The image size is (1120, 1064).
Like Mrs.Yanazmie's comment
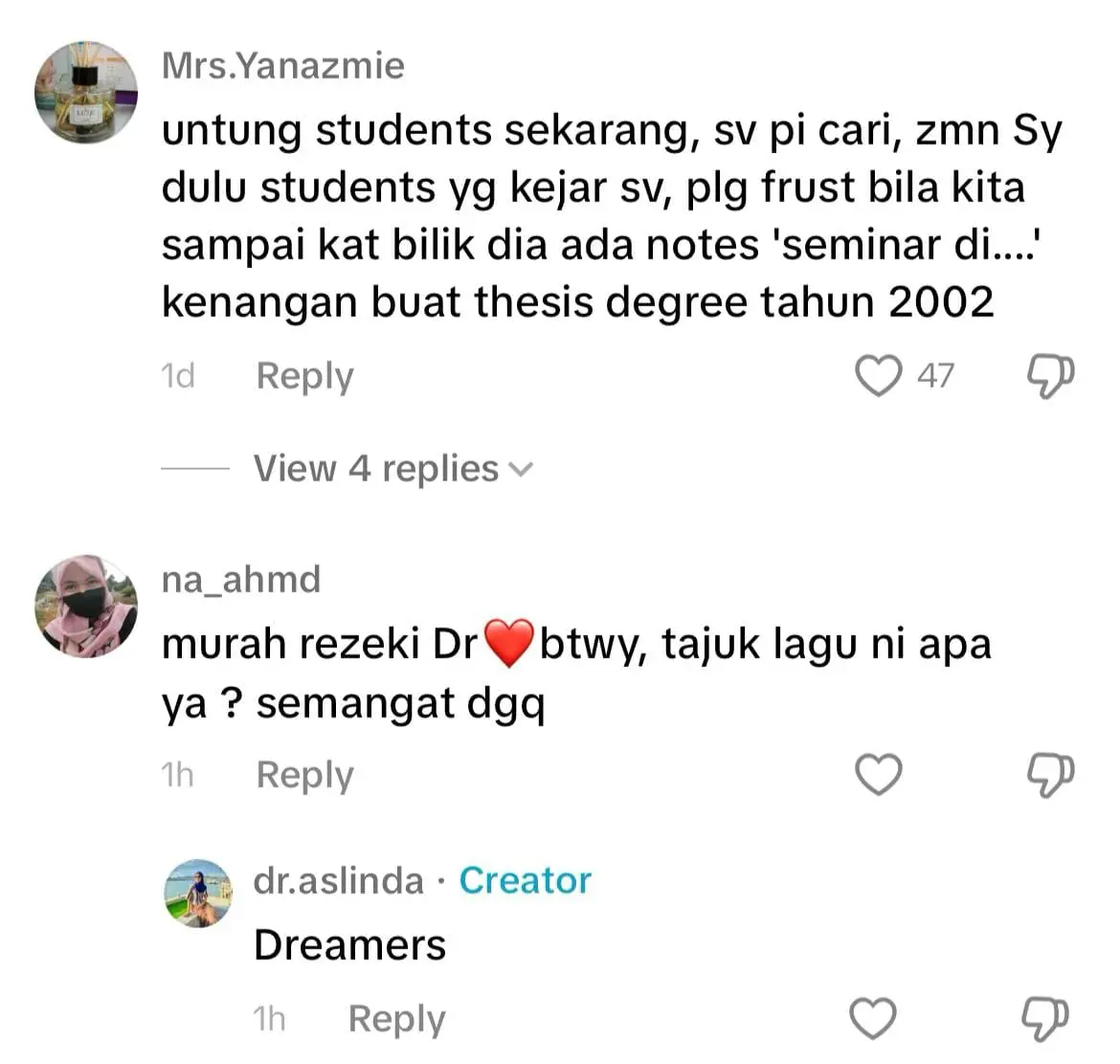(878, 375)
